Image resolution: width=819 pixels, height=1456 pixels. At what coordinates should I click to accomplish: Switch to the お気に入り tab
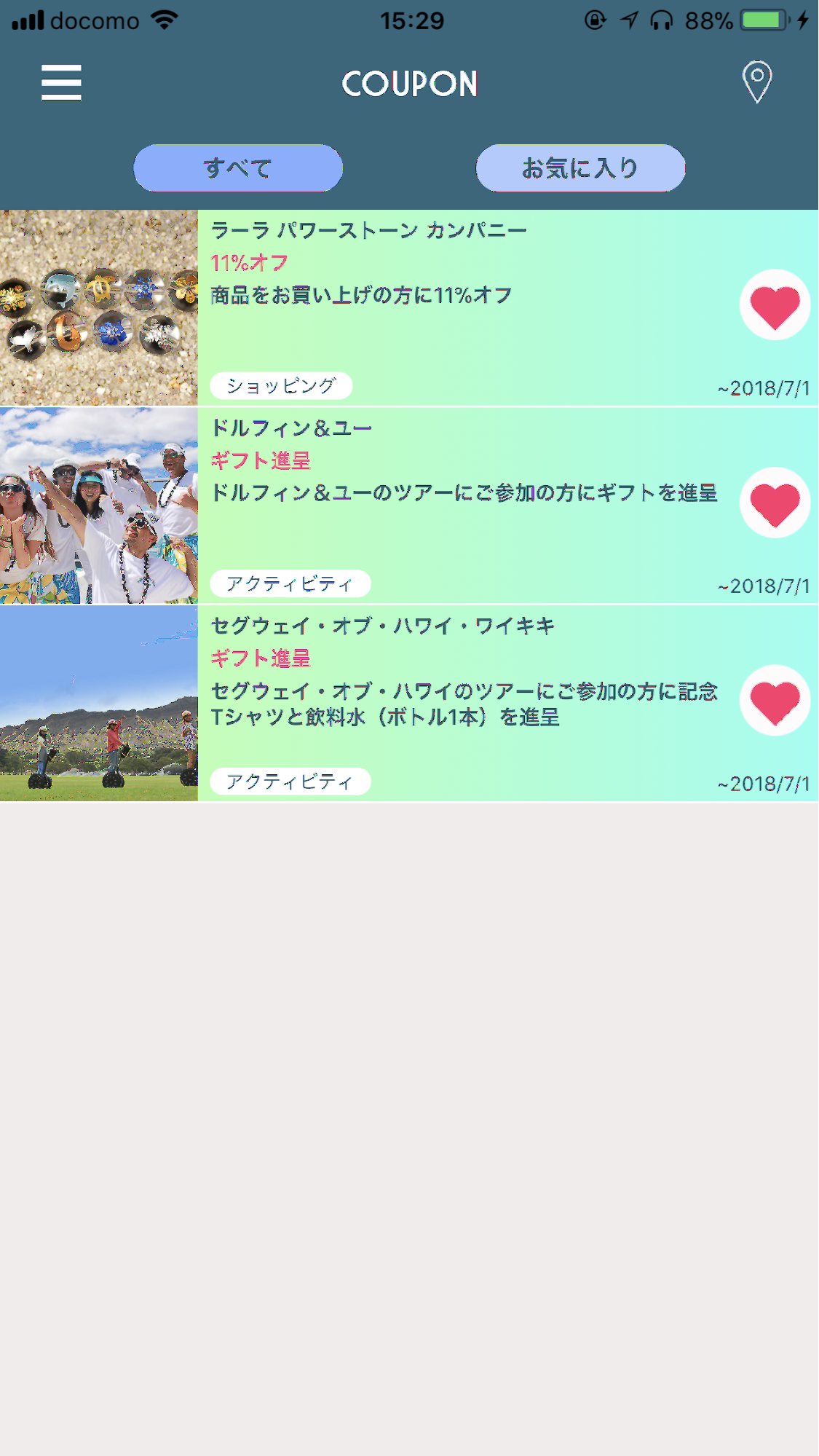[580, 168]
